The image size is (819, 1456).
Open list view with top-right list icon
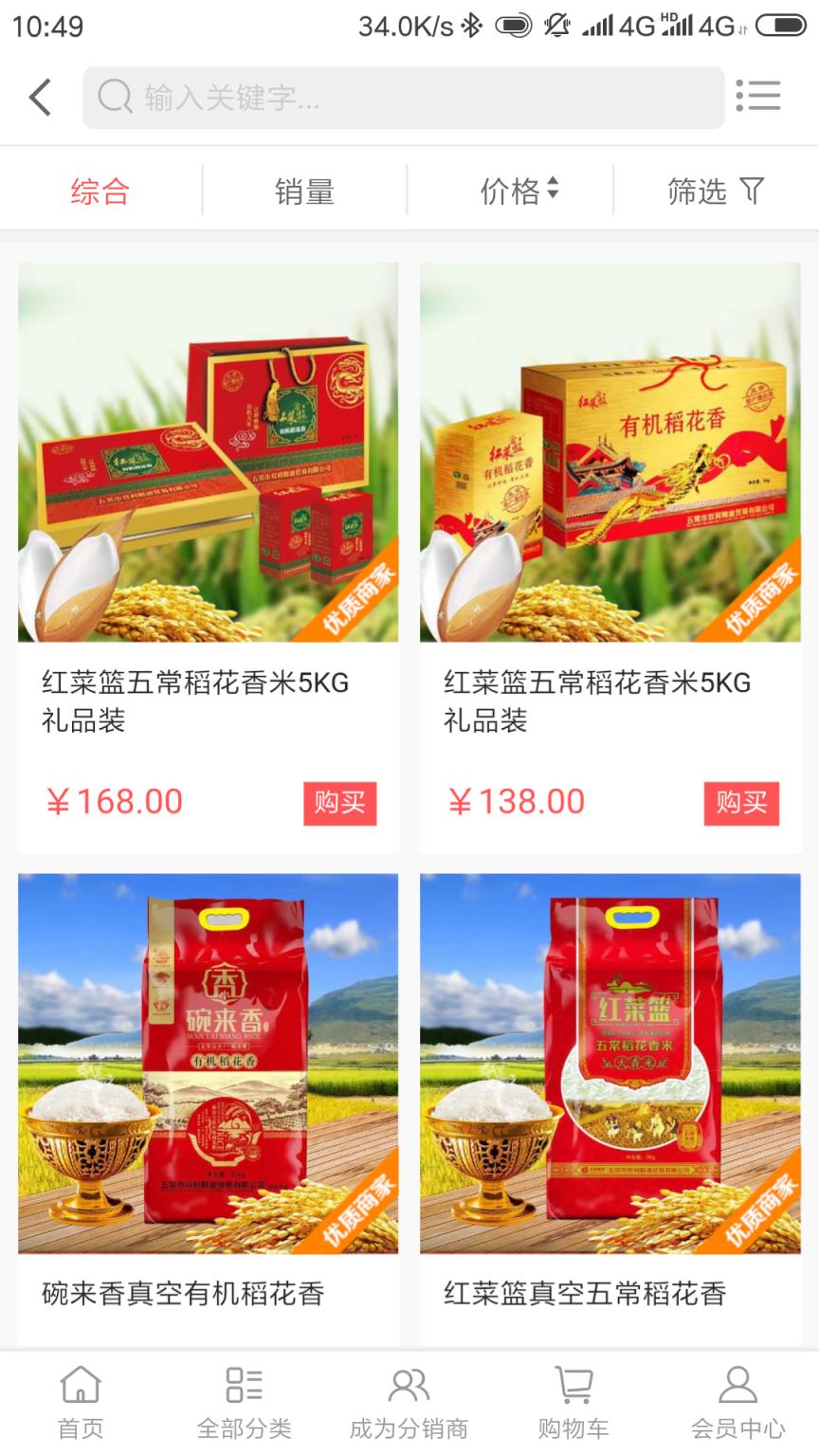[758, 97]
